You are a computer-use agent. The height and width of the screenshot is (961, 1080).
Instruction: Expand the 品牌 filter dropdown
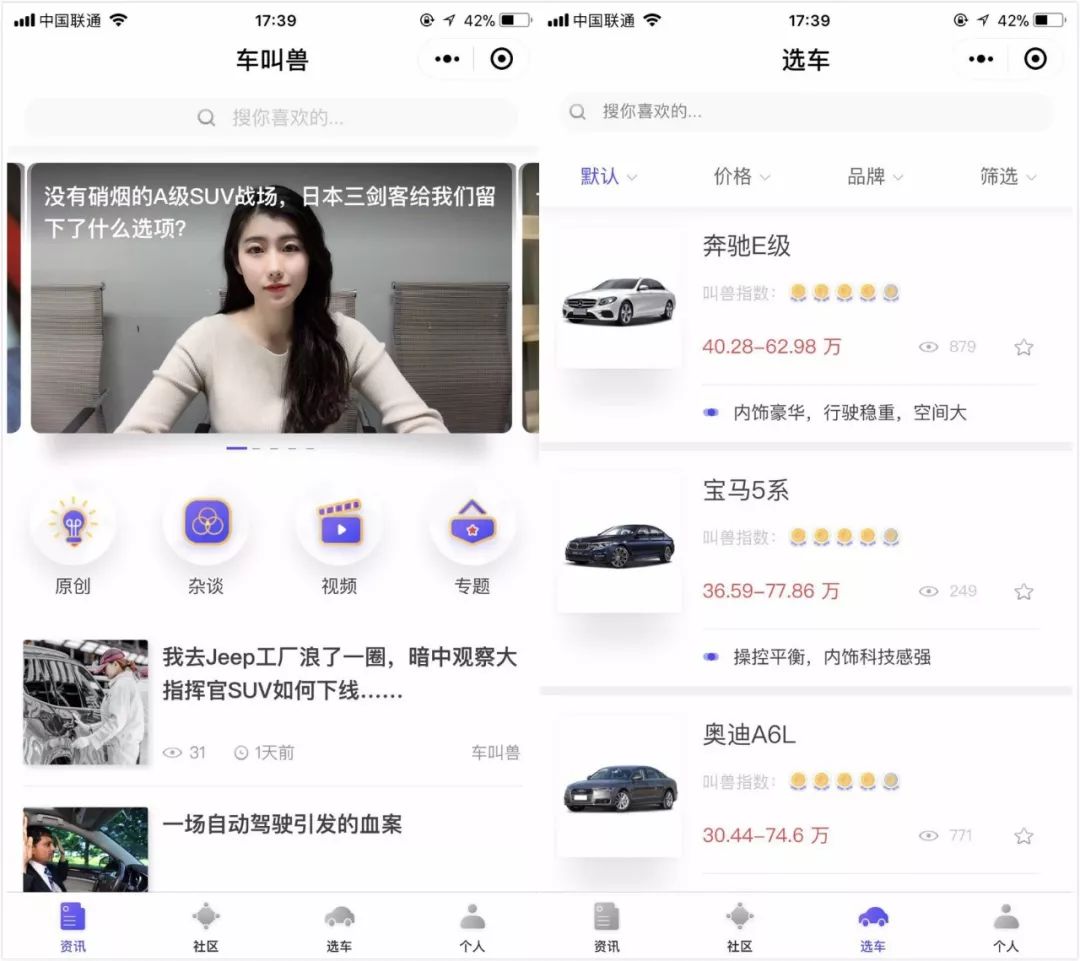[x=874, y=177]
